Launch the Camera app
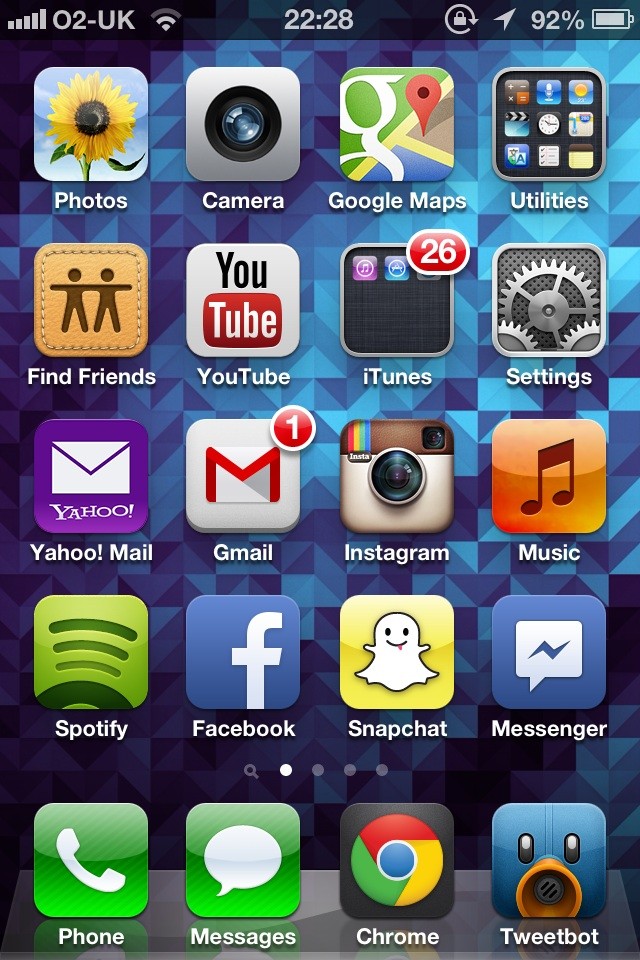640x960 pixels. click(243, 124)
